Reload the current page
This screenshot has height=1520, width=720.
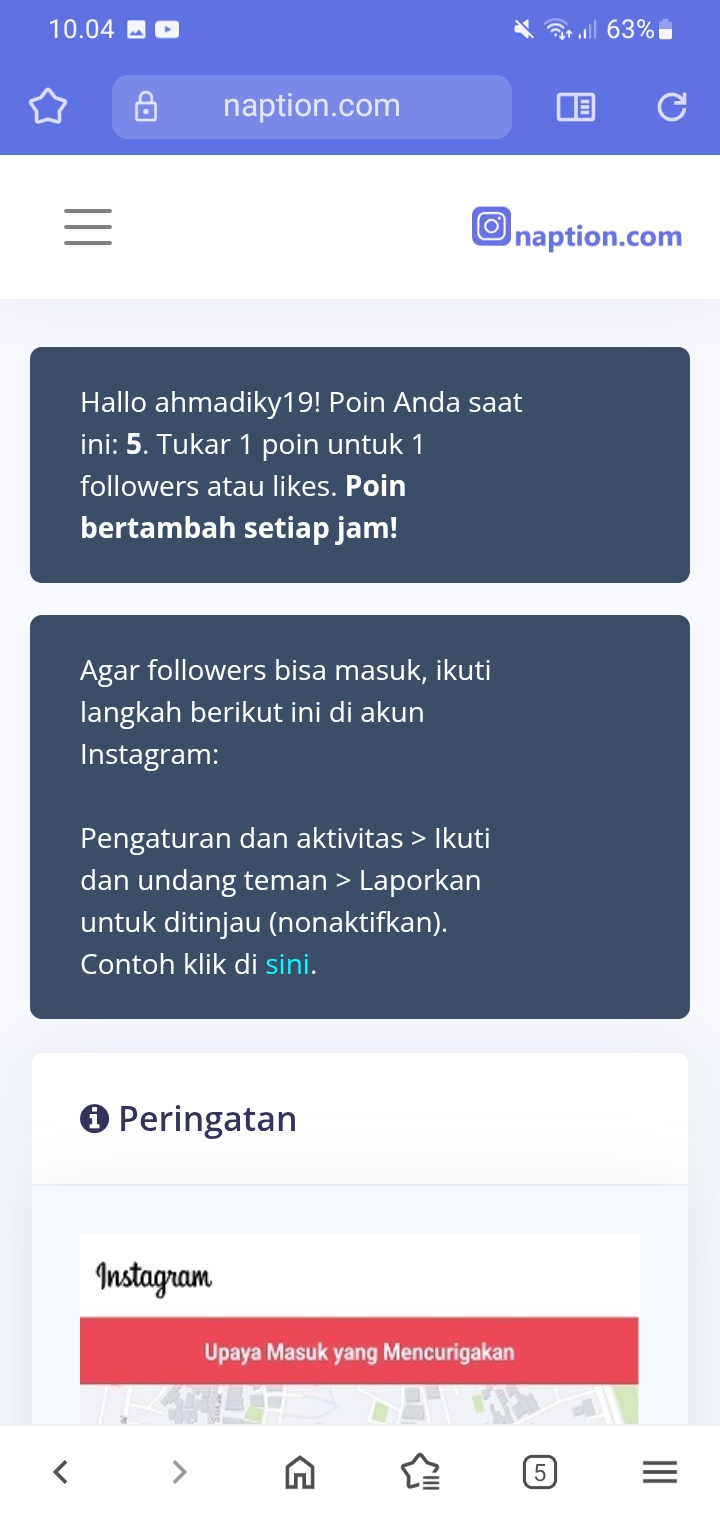(x=672, y=107)
